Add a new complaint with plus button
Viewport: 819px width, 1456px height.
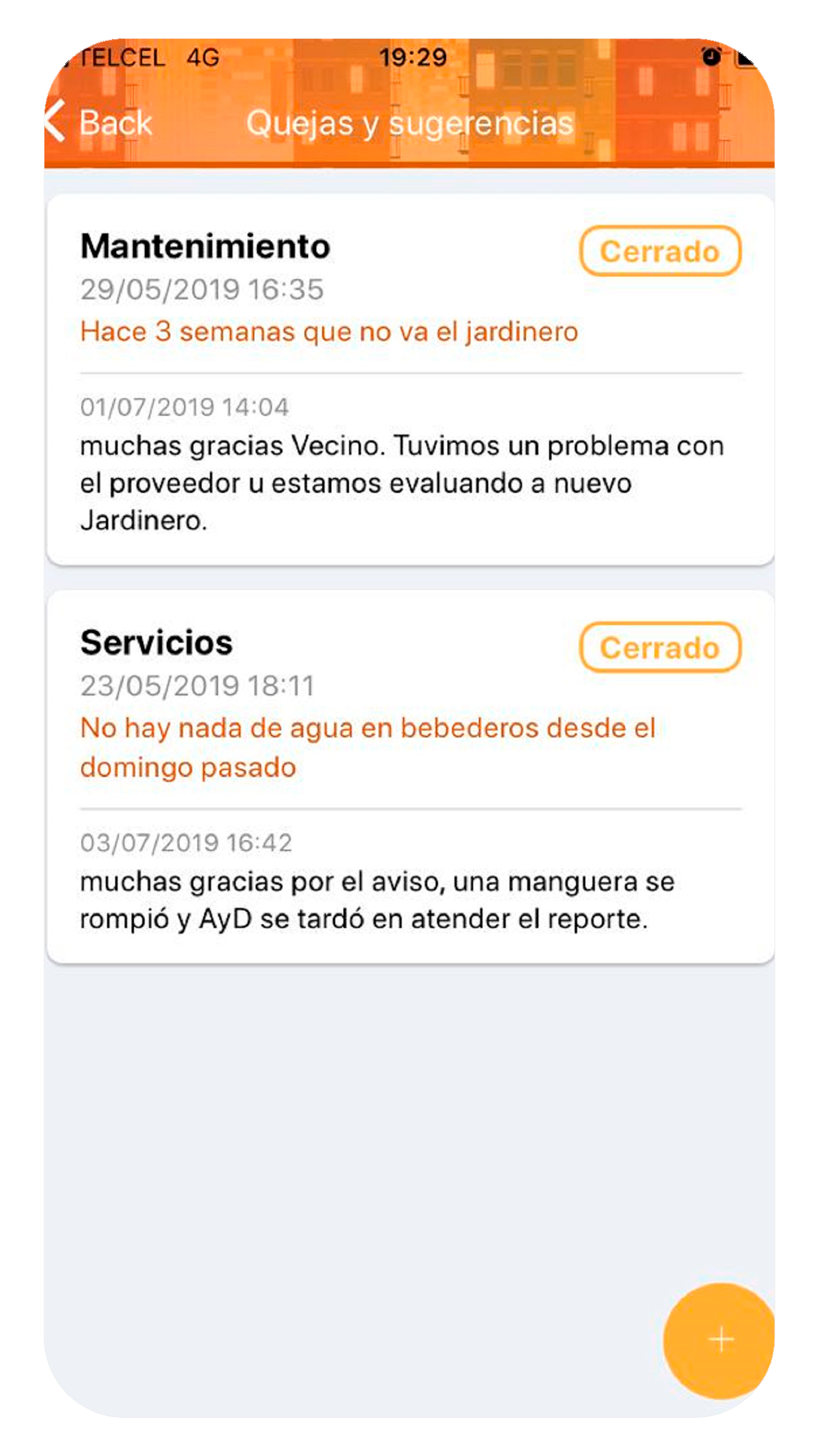click(x=719, y=1340)
